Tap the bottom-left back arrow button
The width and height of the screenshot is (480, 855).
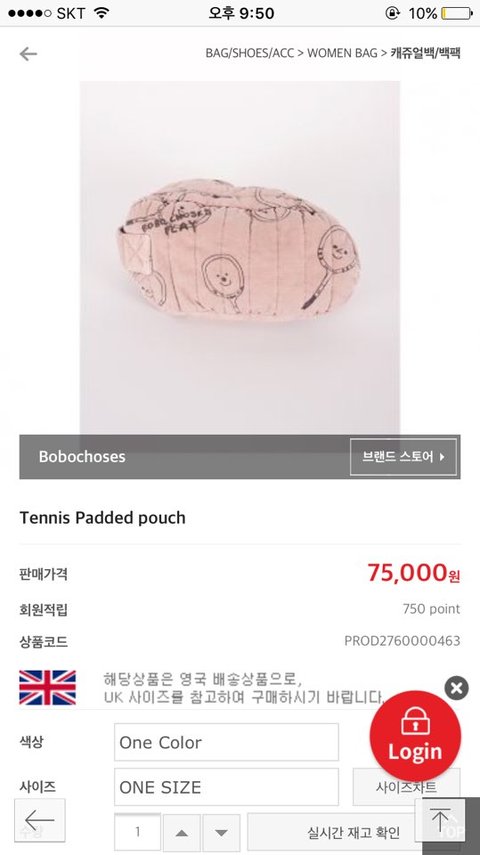pos(39,820)
